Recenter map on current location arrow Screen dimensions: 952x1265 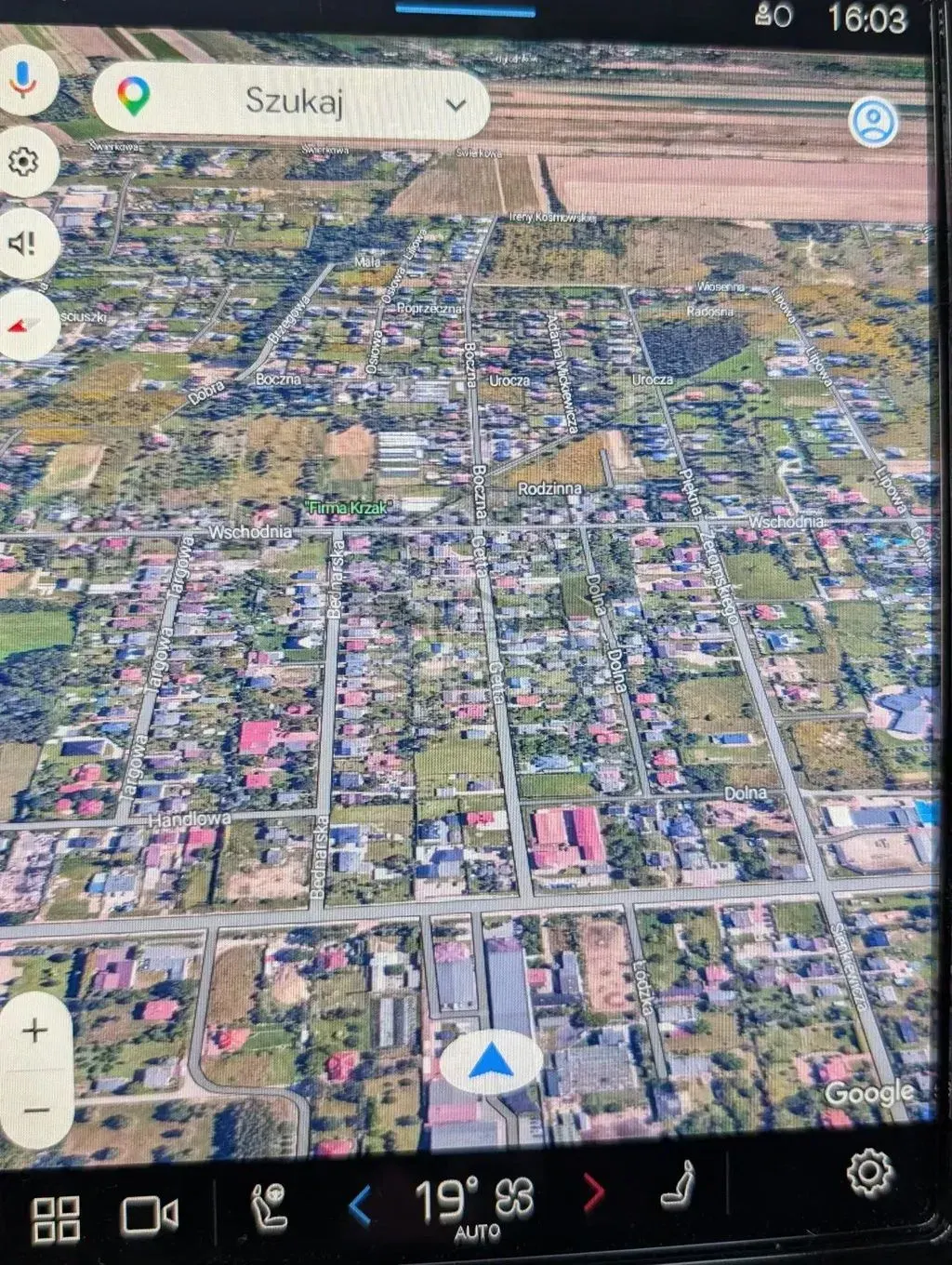click(489, 1063)
